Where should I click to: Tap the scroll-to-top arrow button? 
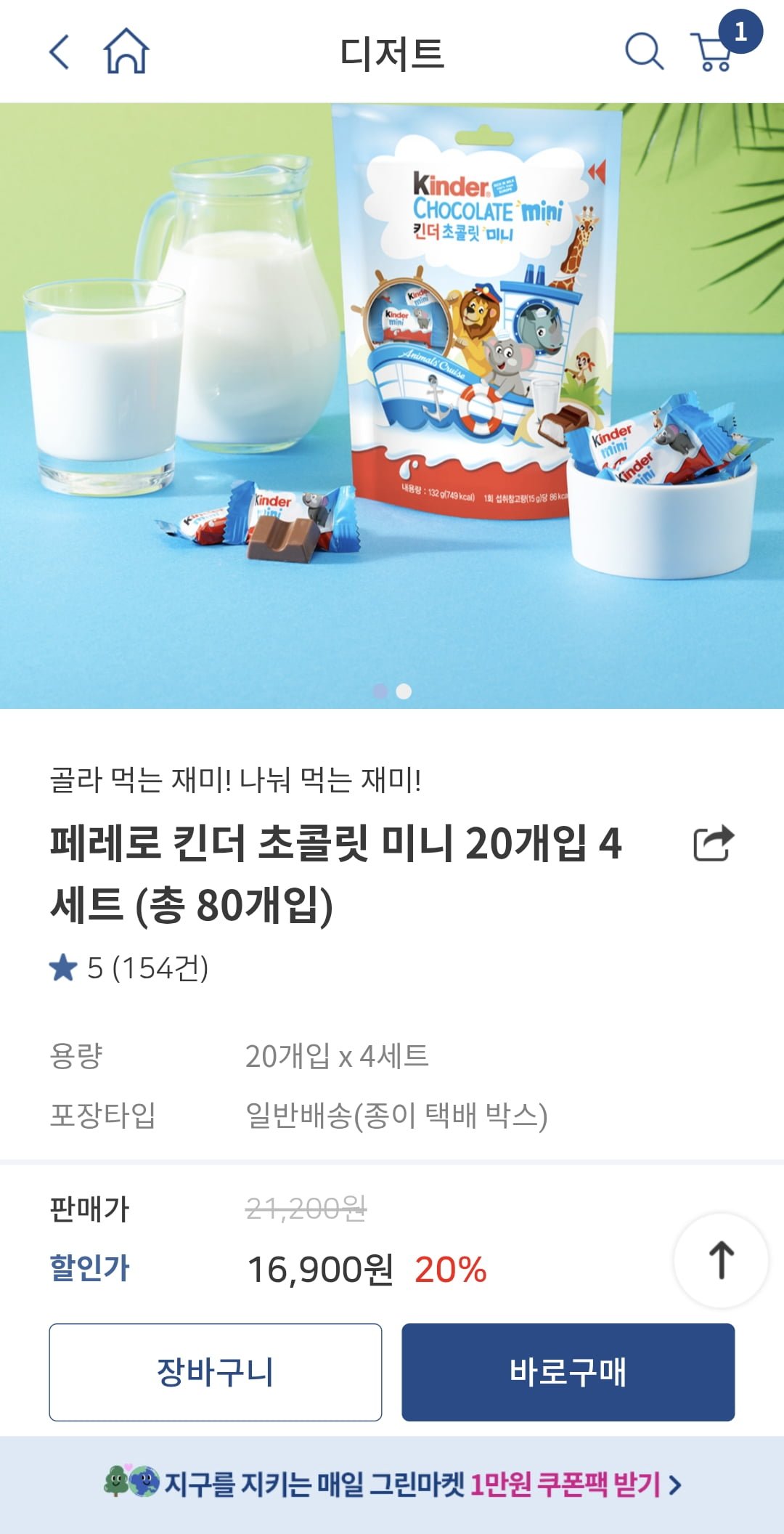tap(721, 1260)
